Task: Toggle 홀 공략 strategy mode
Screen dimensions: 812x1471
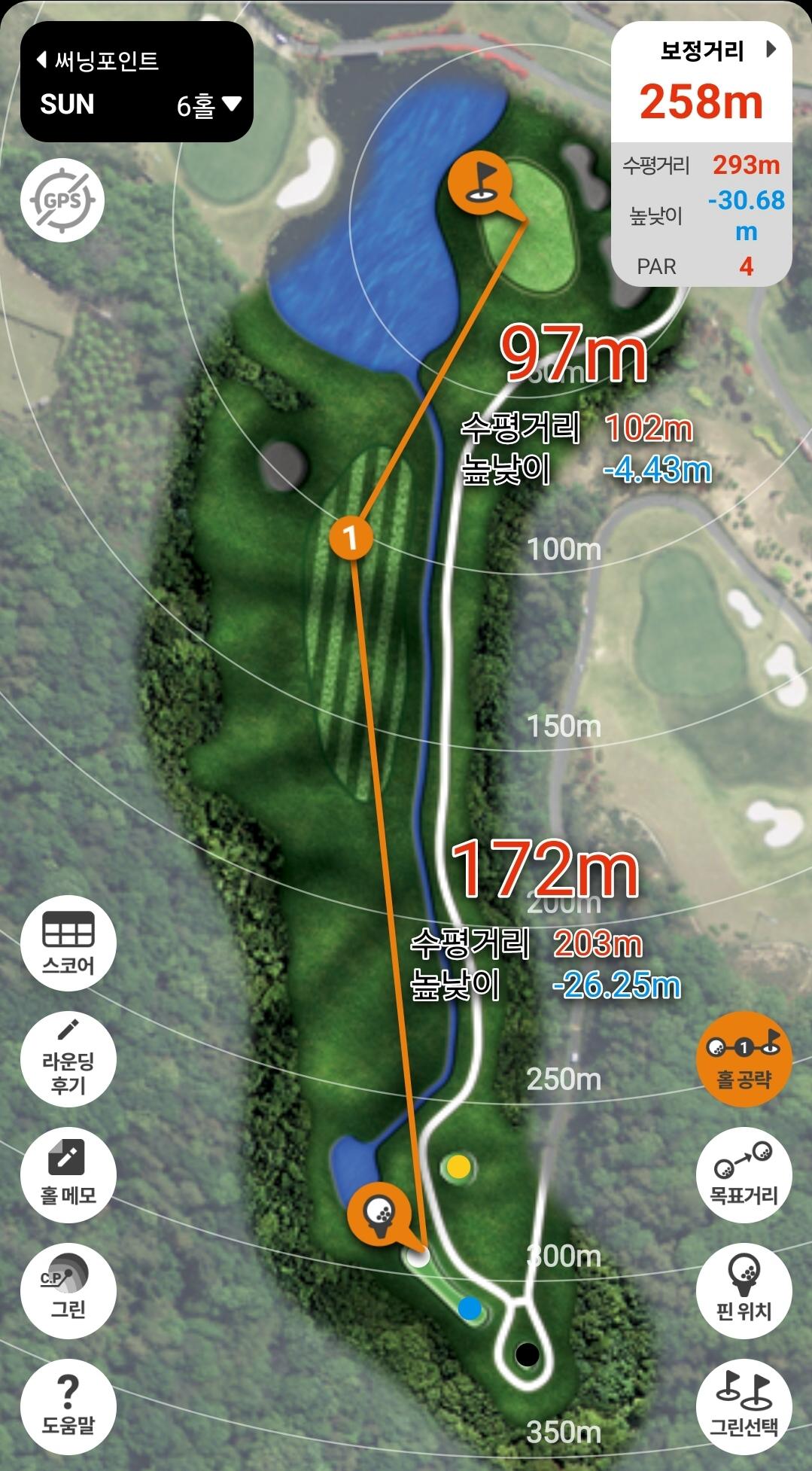Action: tap(744, 1059)
